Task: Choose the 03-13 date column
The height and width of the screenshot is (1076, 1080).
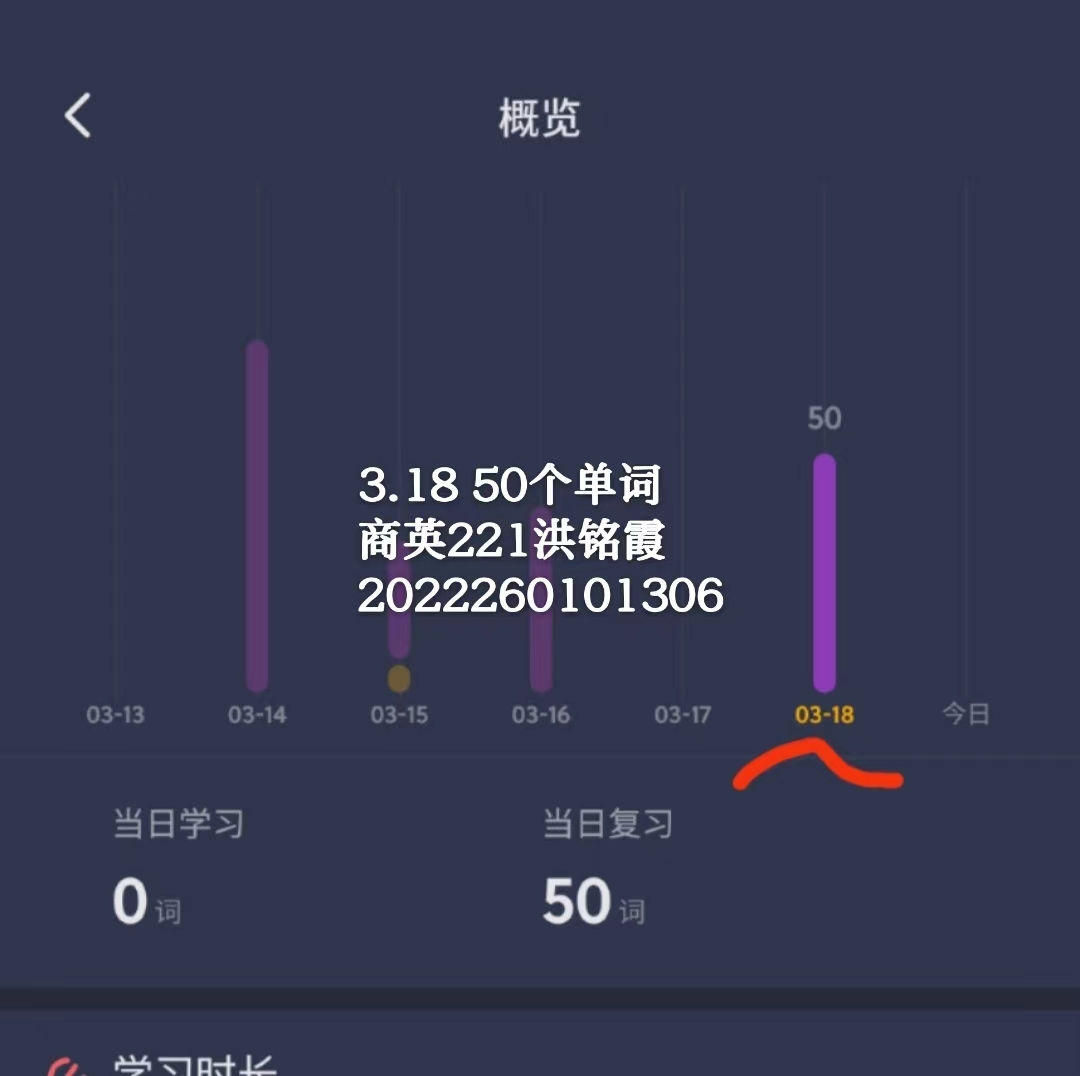Action: pyautogui.click(x=115, y=714)
